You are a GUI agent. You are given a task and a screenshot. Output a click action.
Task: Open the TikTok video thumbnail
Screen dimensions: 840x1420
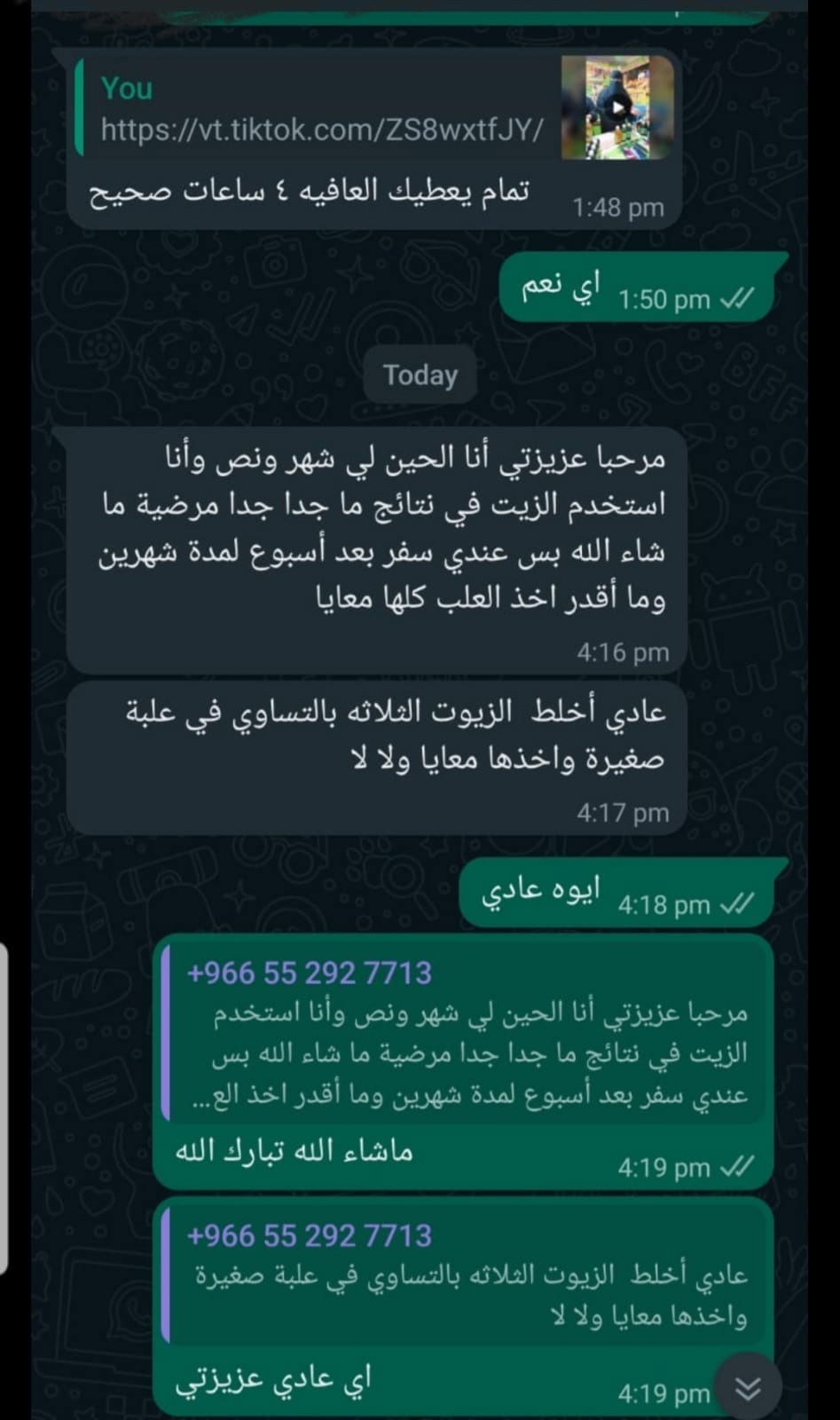click(617, 107)
